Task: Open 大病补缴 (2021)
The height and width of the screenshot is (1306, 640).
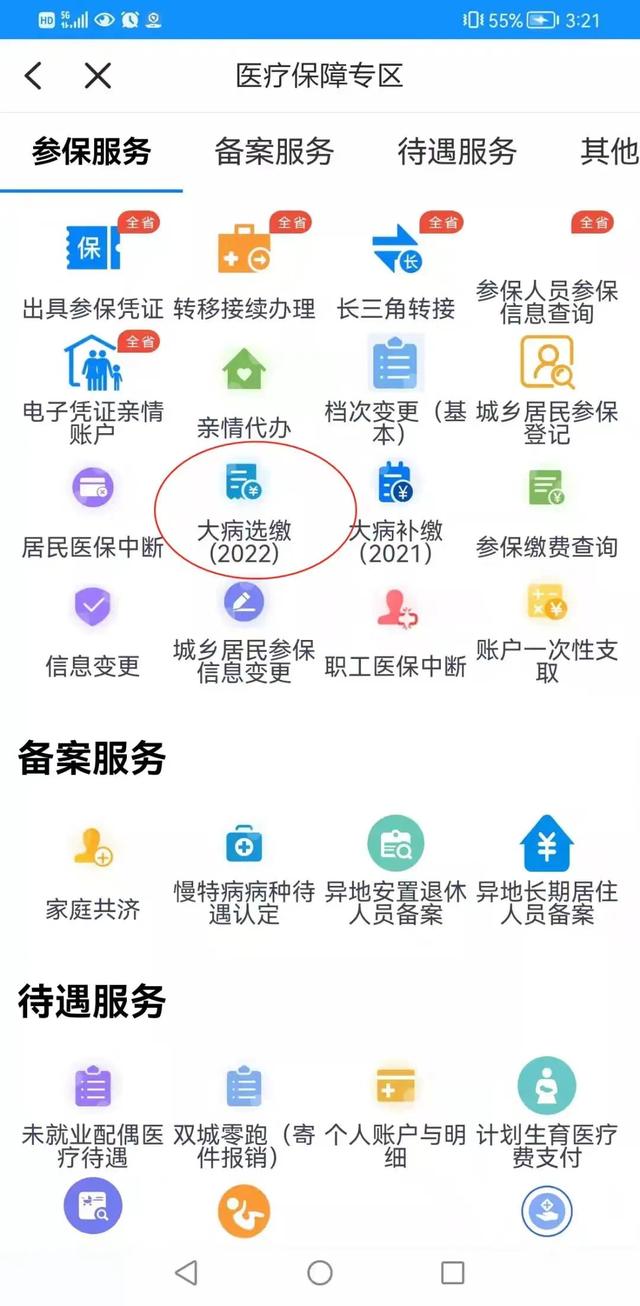Action: tap(396, 512)
